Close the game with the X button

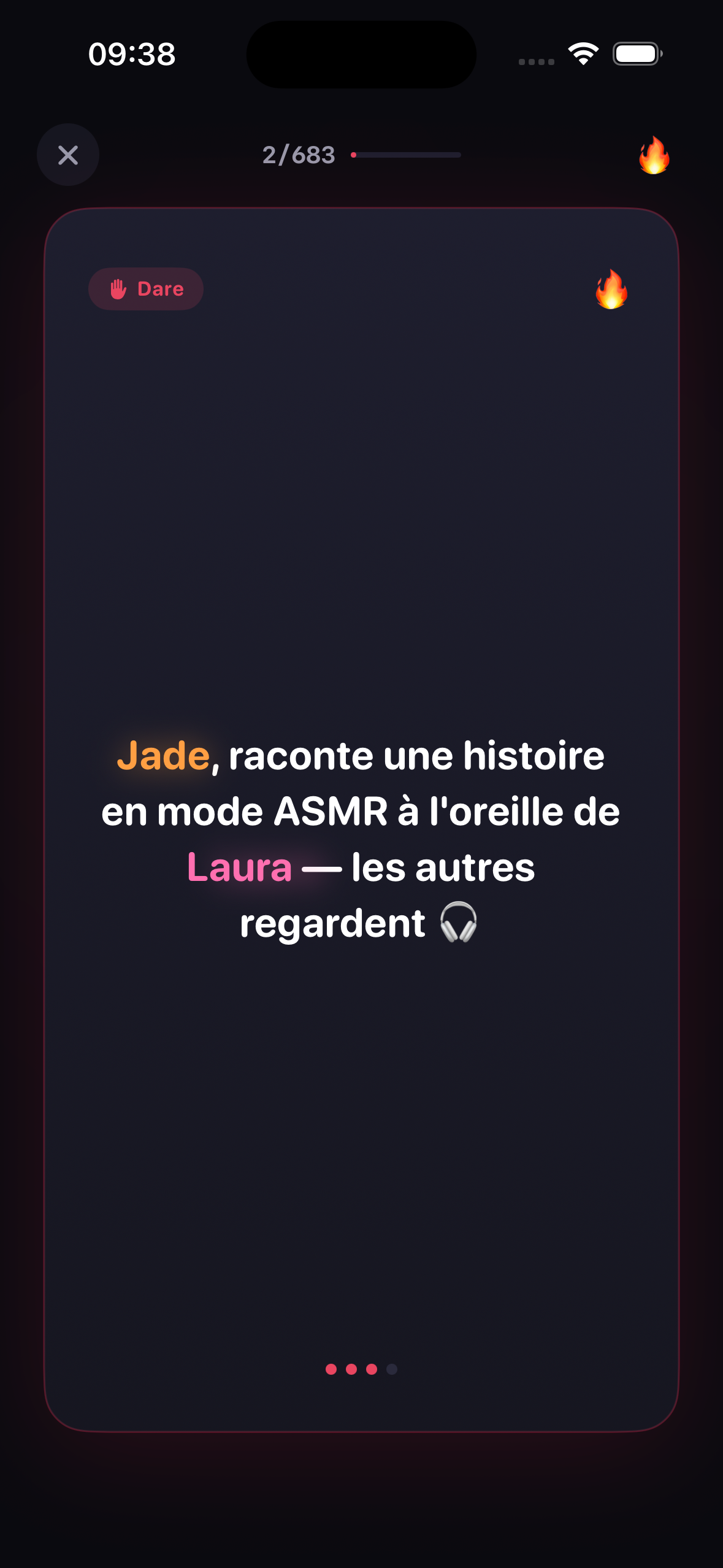(x=67, y=155)
